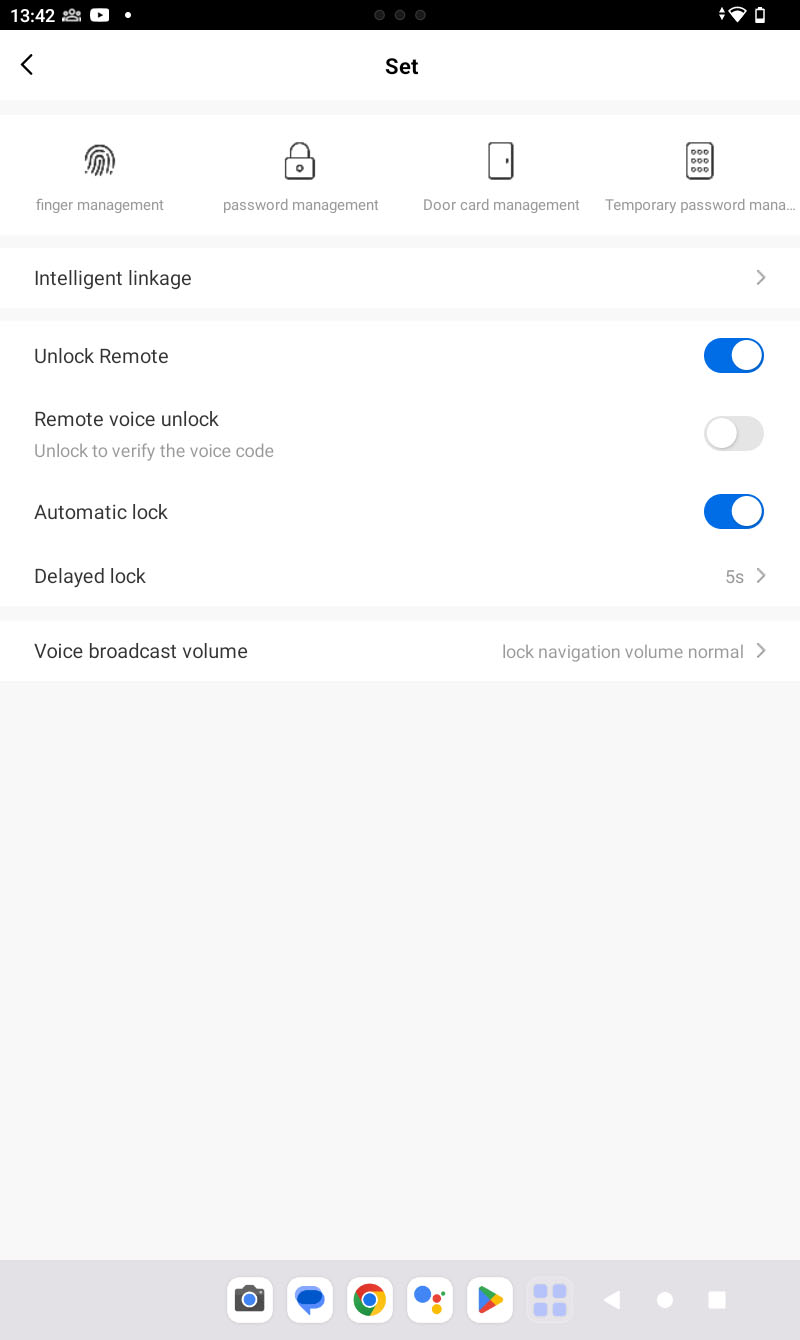Go back using the top-left arrow
The height and width of the screenshot is (1340, 800).
point(27,65)
